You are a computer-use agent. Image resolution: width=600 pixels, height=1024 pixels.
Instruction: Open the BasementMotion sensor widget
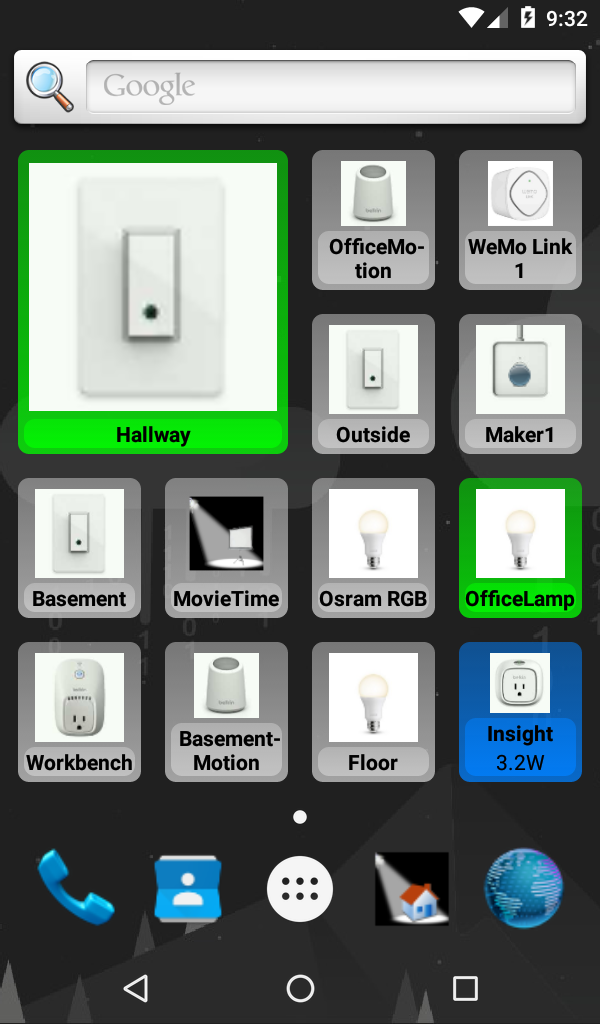(x=226, y=711)
